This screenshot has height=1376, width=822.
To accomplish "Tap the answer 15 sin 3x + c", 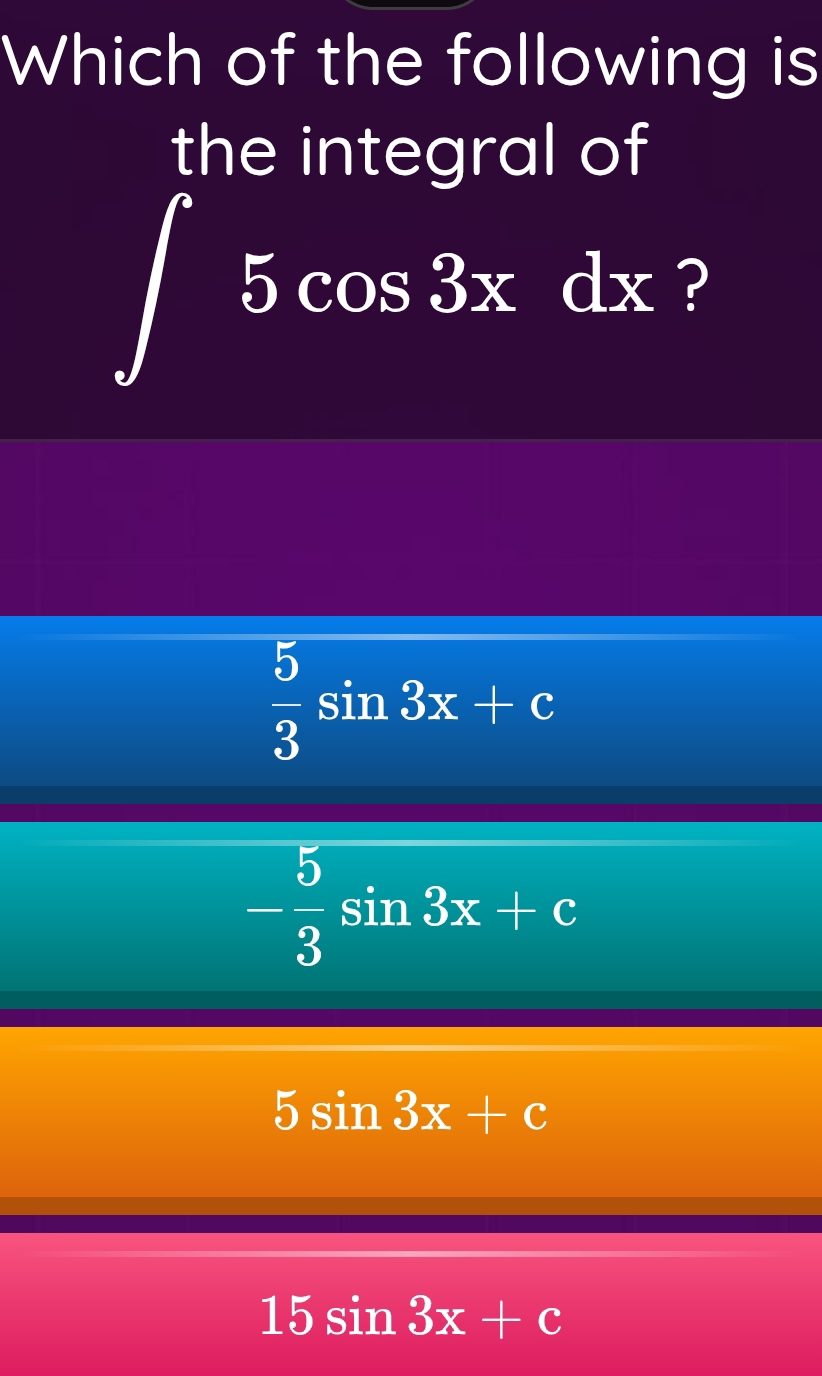I will point(411,1315).
